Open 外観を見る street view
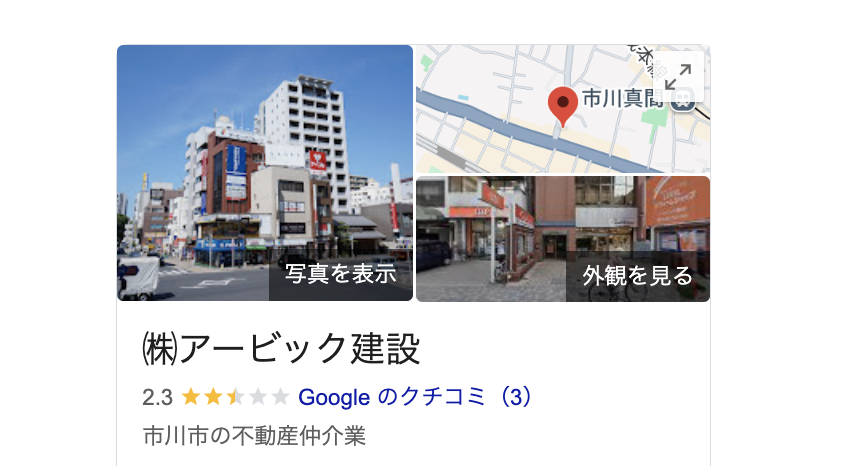This screenshot has width=842, height=466. click(x=637, y=275)
